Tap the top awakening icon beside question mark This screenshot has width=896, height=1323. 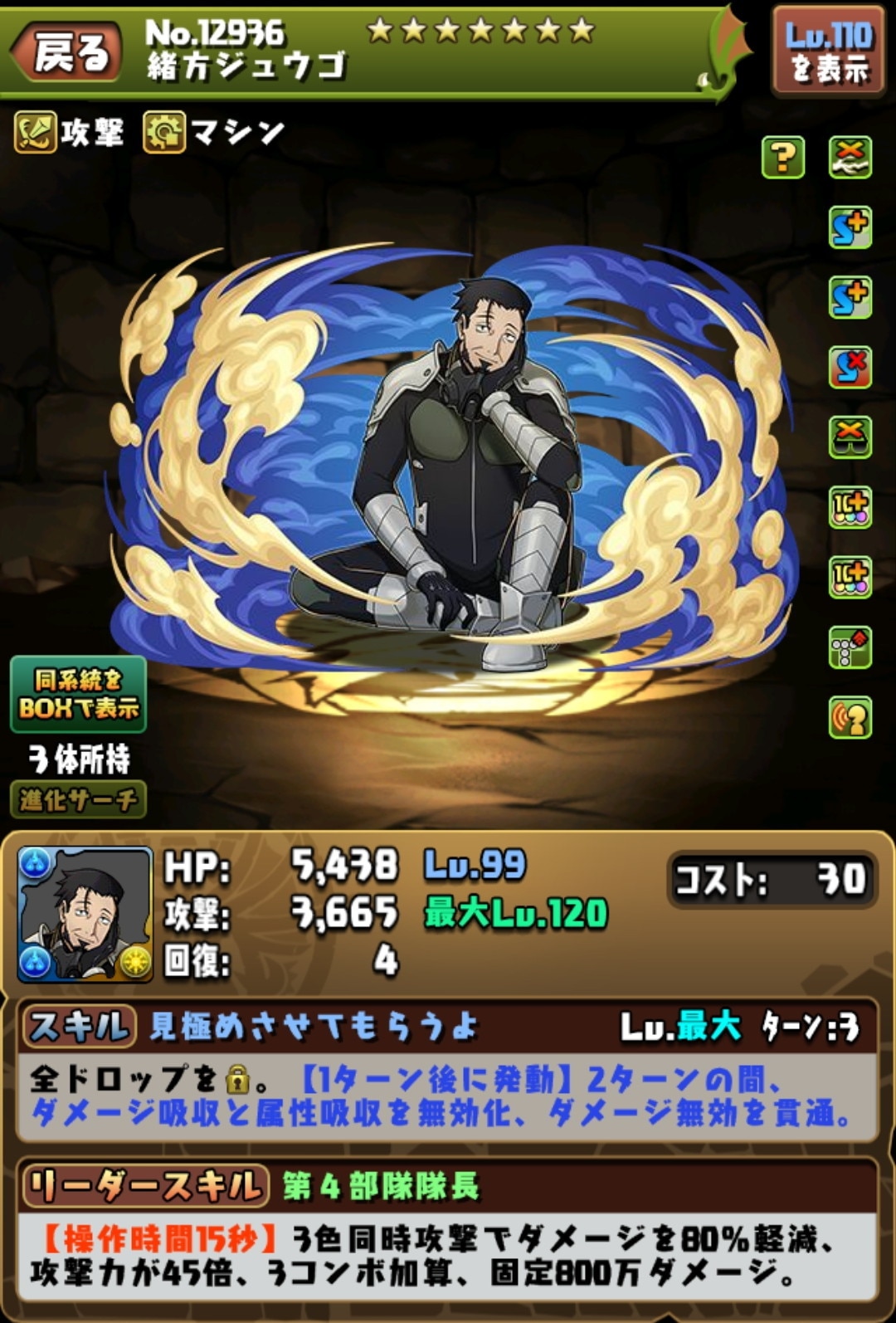pyautogui.click(x=850, y=157)
